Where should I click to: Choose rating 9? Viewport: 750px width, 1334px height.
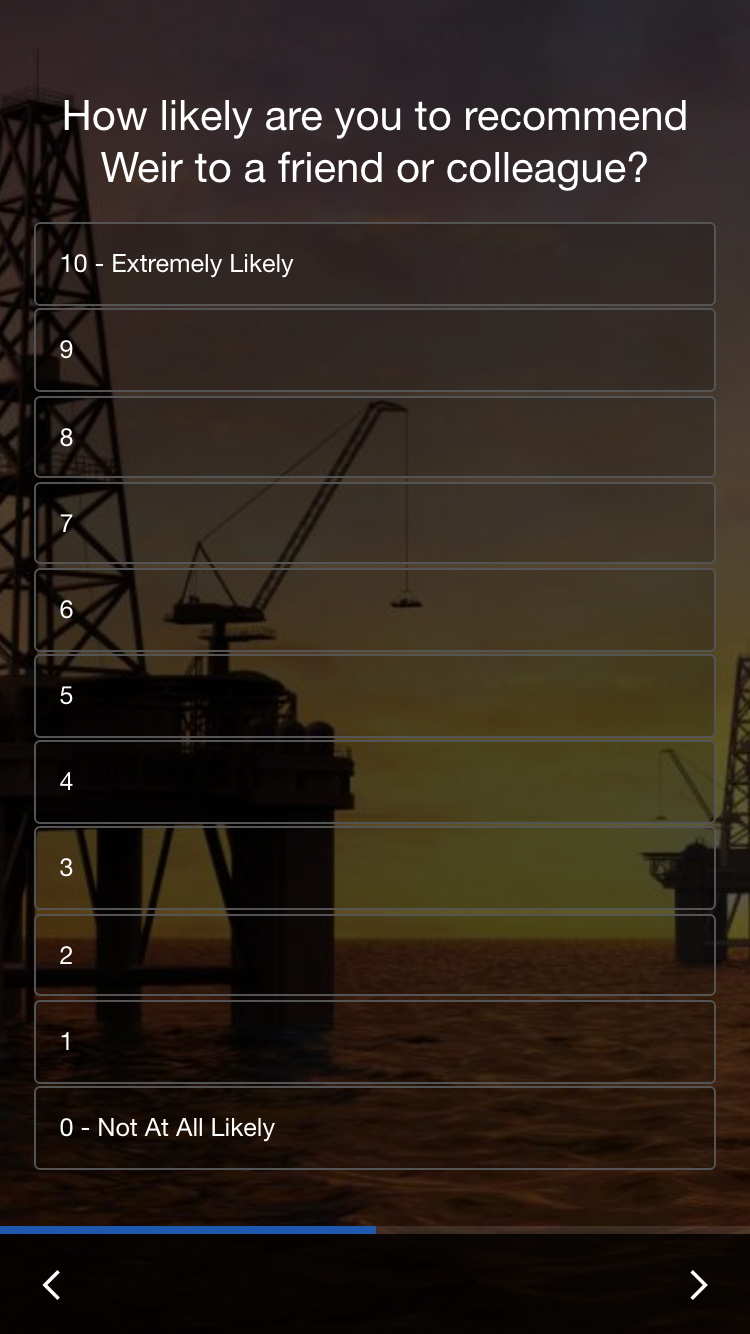pos(375,350)
